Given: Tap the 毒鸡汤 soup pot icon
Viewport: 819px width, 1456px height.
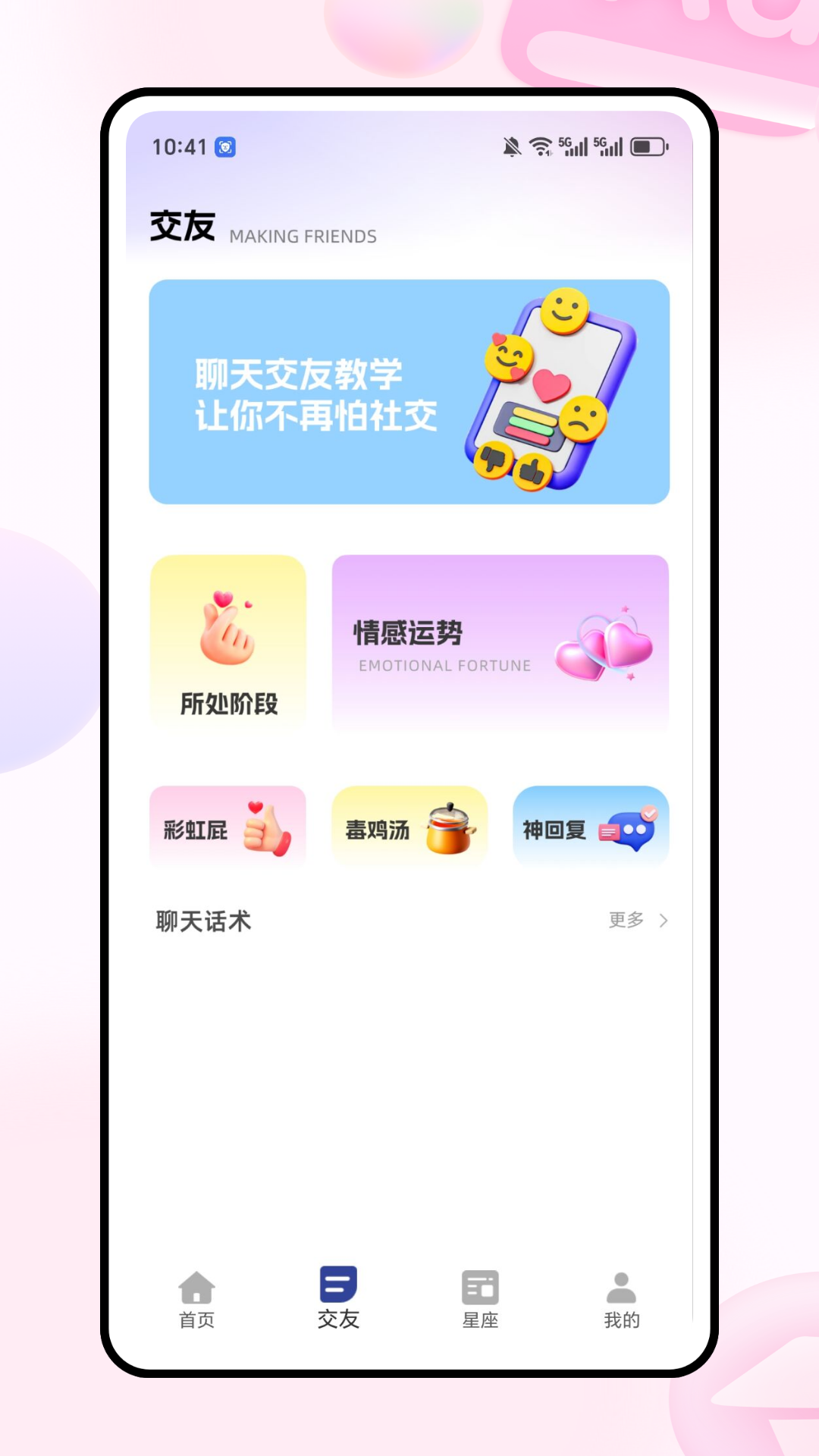Looking at the screenshot, I should coord(450,828).
